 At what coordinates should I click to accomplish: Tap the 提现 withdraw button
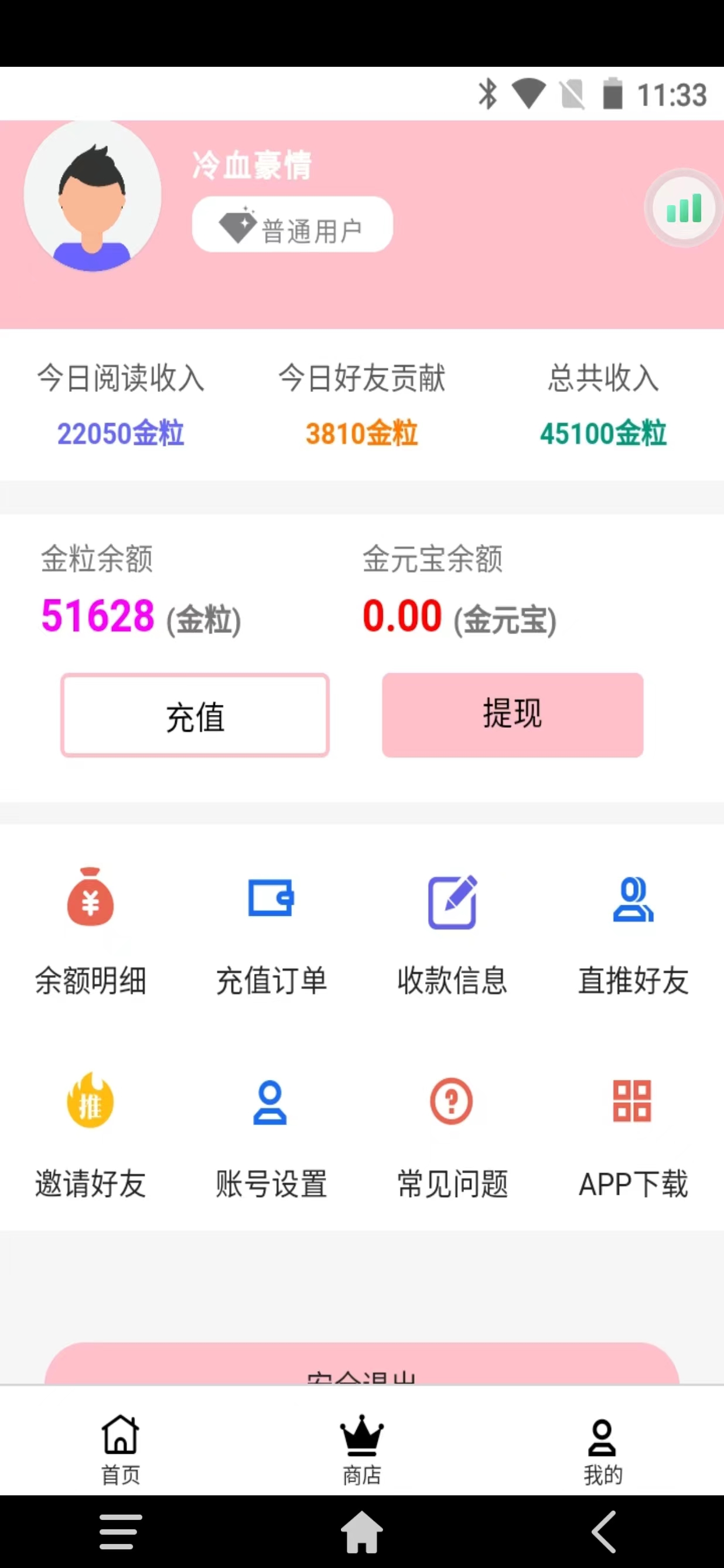(513, 715)
